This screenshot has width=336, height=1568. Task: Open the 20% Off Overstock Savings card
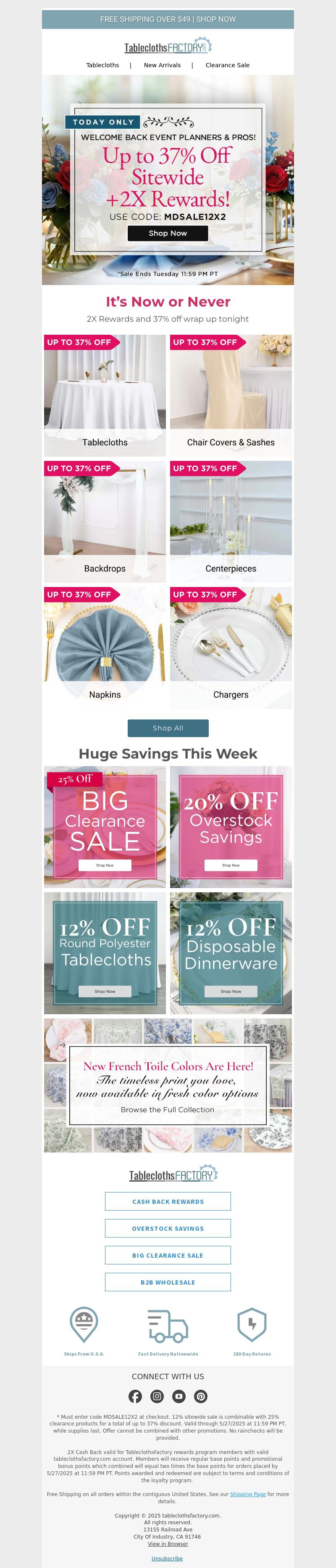coord(231,827)
